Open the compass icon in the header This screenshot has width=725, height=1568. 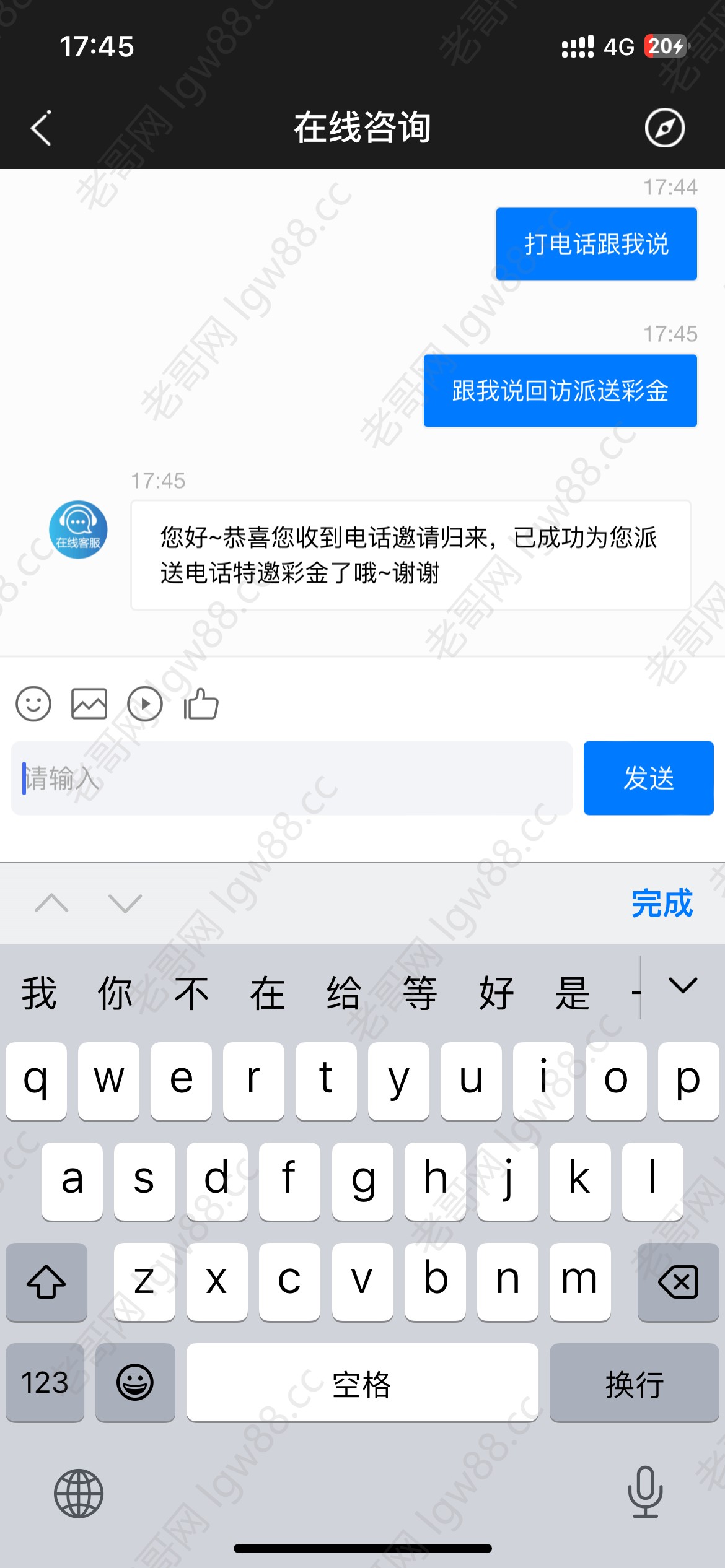(x=664, y=128)
